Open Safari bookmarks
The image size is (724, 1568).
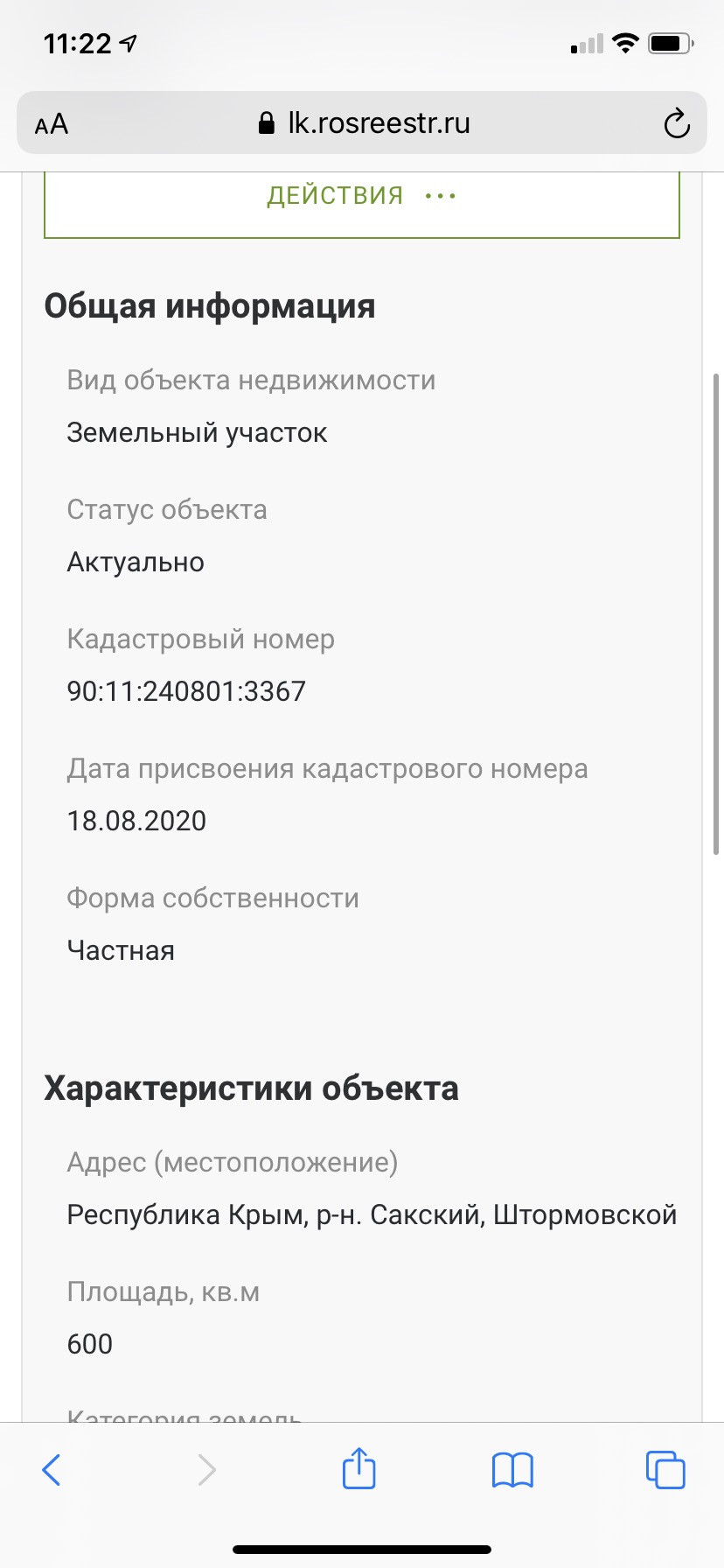512,1469
